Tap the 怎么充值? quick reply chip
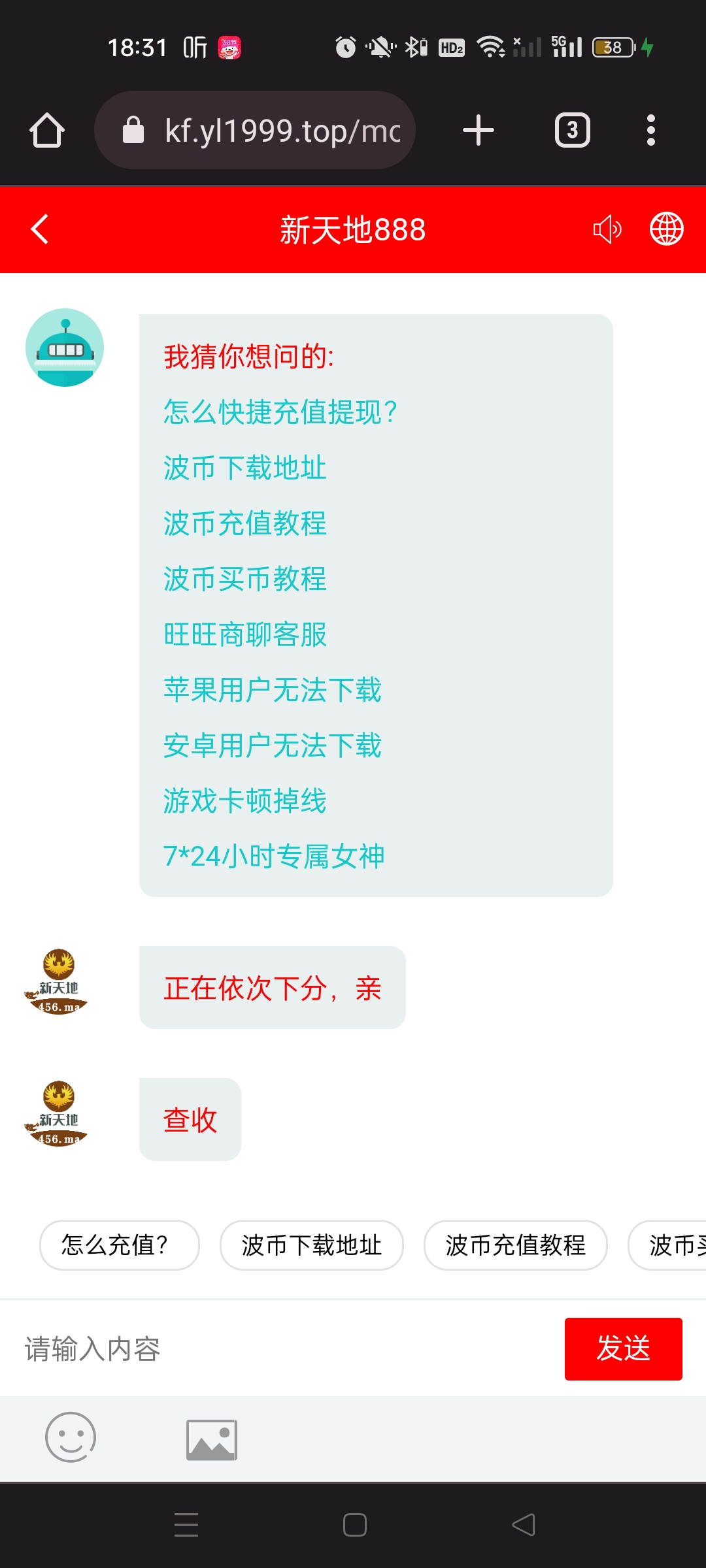Image resolution: width=706 pixels, height=1568 pixels. click(119, 1245)
